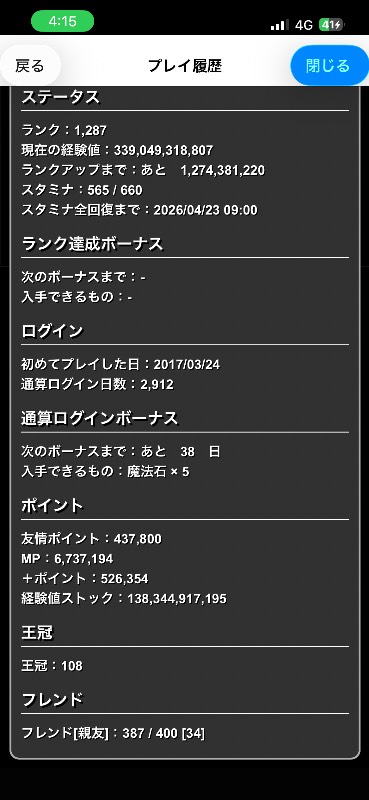The height and width of the screenshot is (800, 369).
Task: Close the play history with 閉じる
Action: click(329, 66)
